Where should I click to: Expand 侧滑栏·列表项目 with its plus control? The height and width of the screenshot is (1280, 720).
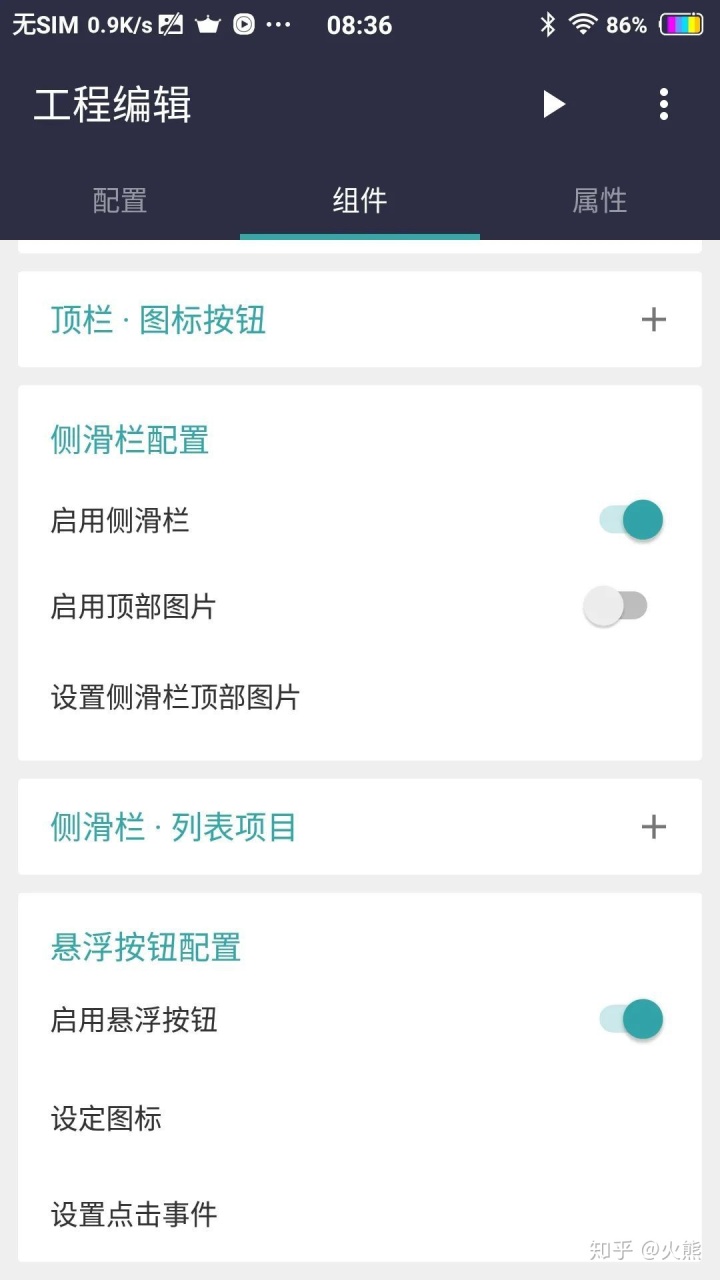click(x=654, y=826)
